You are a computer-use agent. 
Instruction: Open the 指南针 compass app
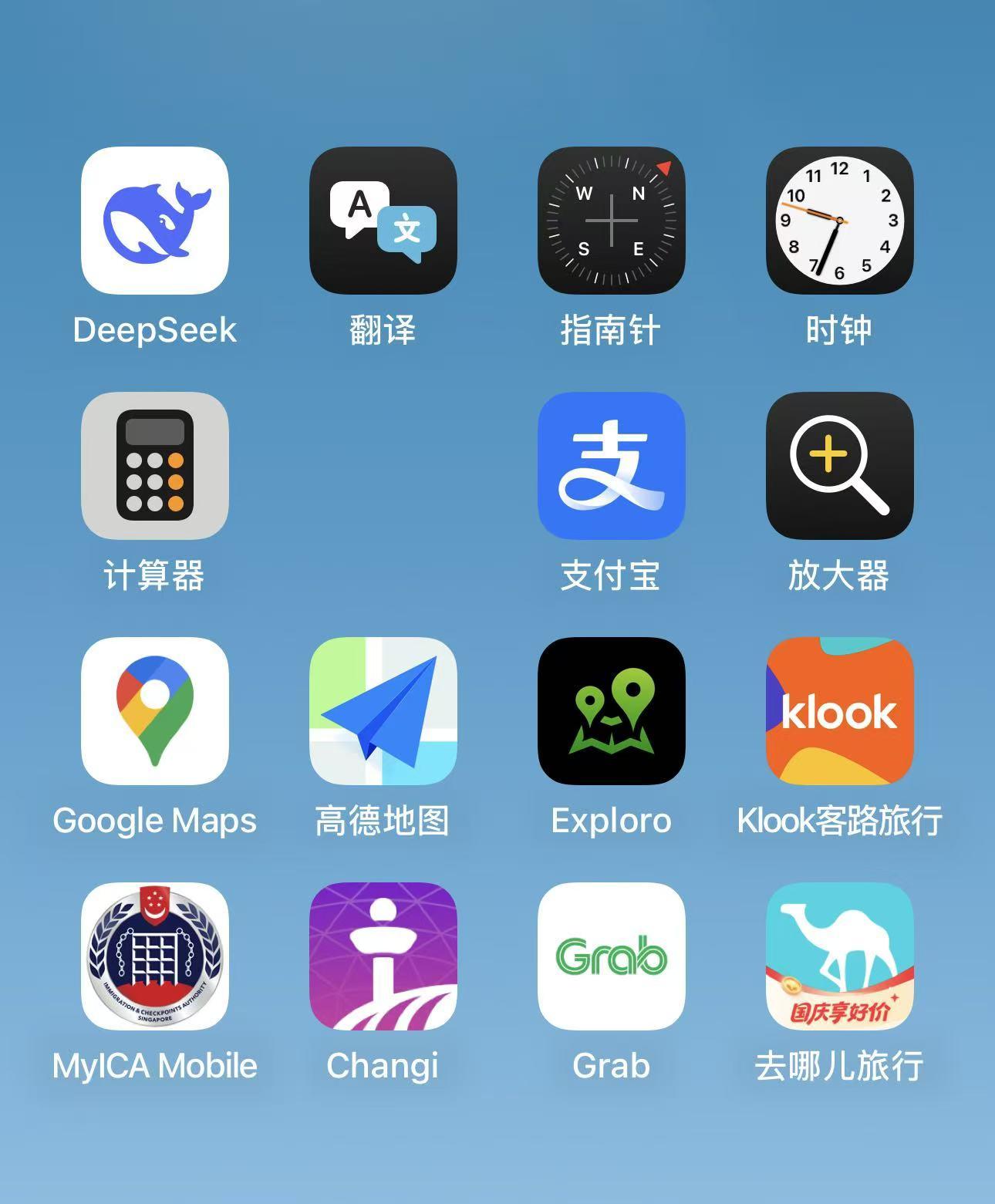click(x=611, y=221)
